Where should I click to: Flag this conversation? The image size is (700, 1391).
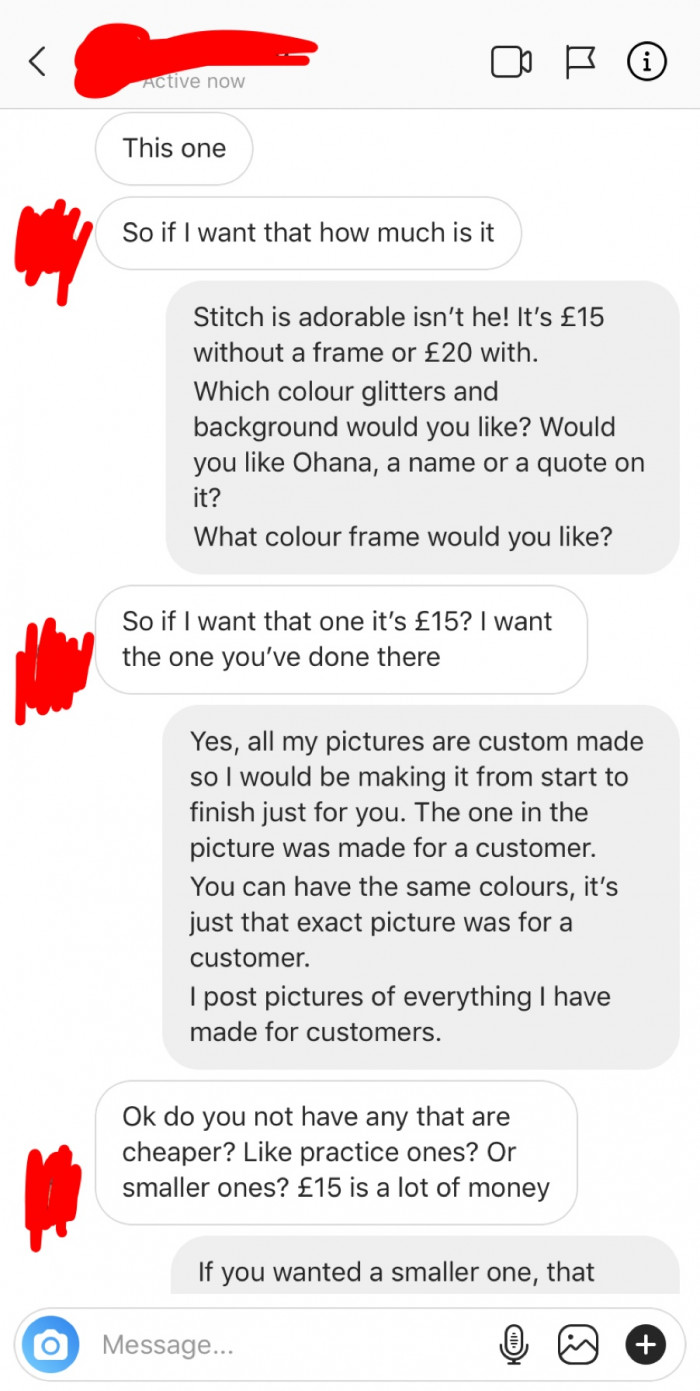(580, 62)
